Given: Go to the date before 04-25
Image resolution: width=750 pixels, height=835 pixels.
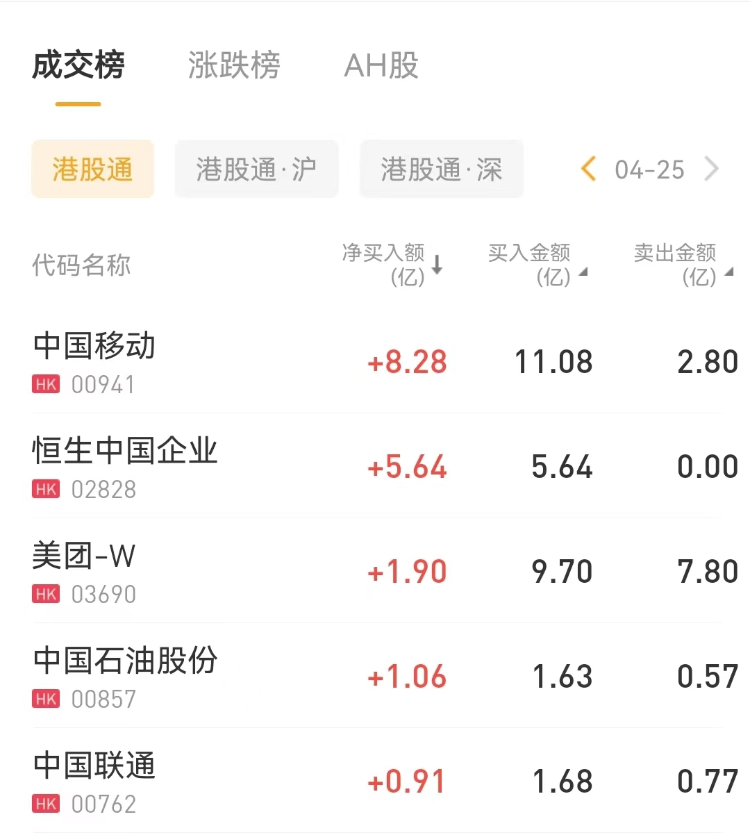Looking at the screenshot, I should [589, 169].
